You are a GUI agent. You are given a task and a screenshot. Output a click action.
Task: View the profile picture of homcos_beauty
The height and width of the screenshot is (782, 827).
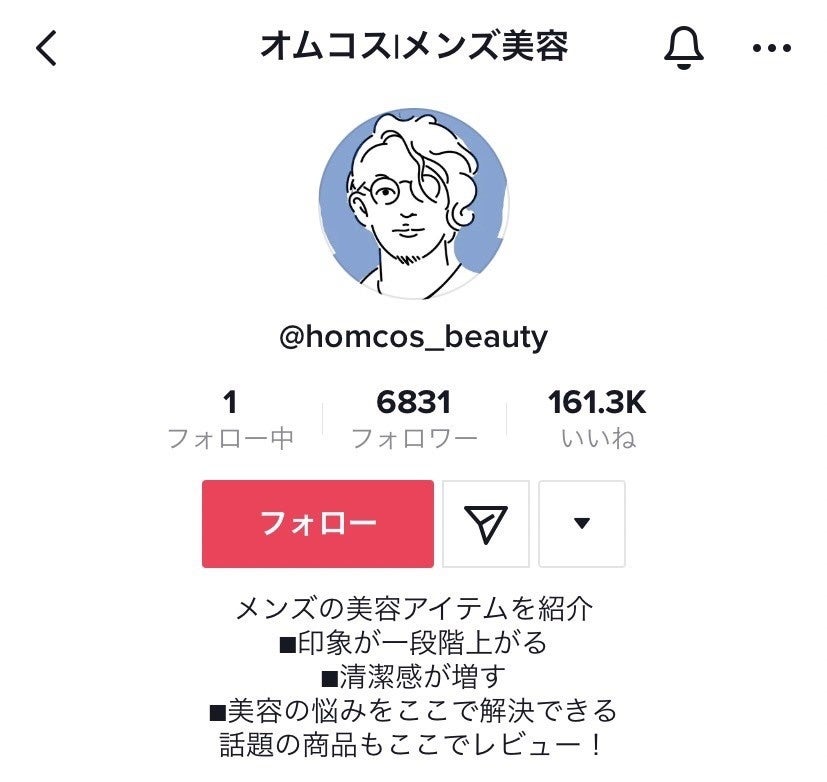pos(414,205)
